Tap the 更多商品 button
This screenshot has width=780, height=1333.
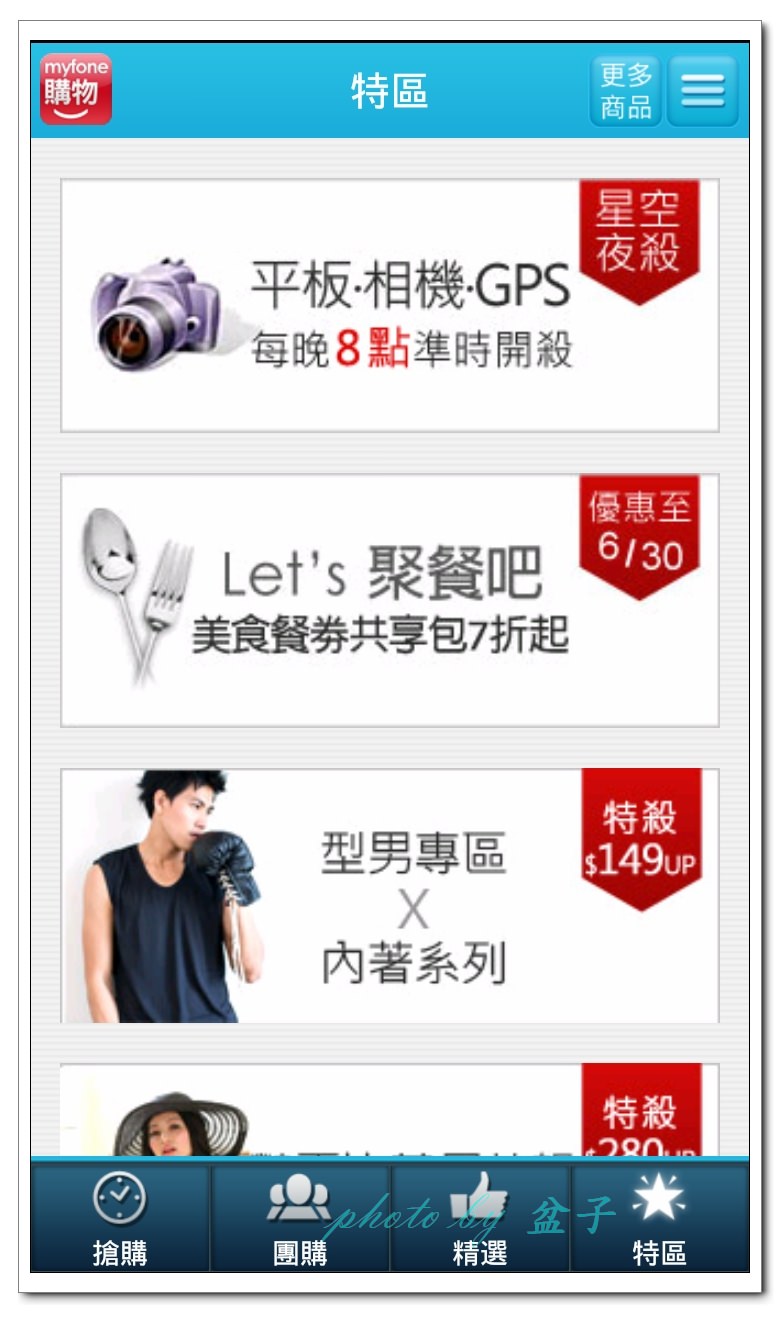[x=626, y=91]
